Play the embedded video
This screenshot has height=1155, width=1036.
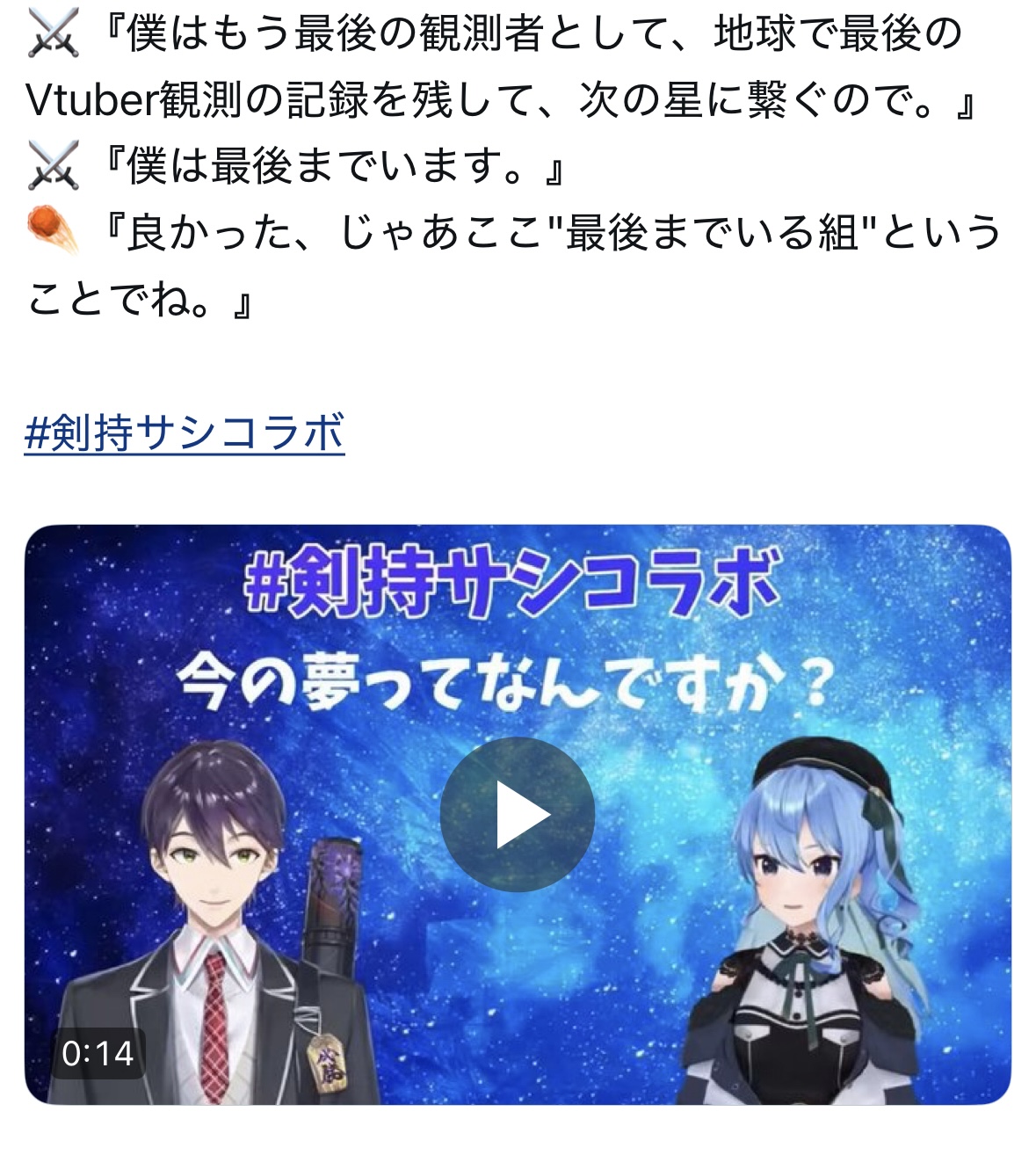coord(518,815)
